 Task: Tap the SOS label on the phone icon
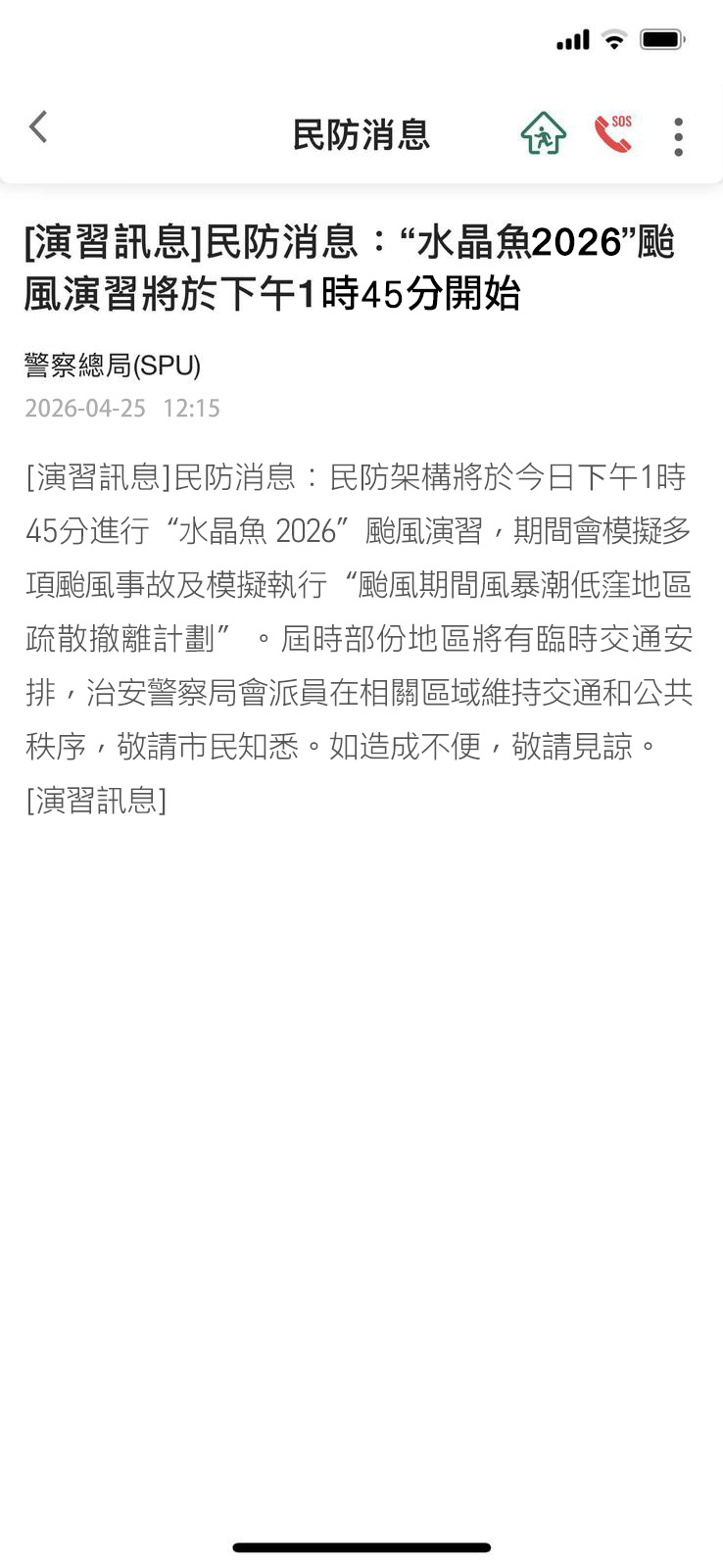point(621,121)
